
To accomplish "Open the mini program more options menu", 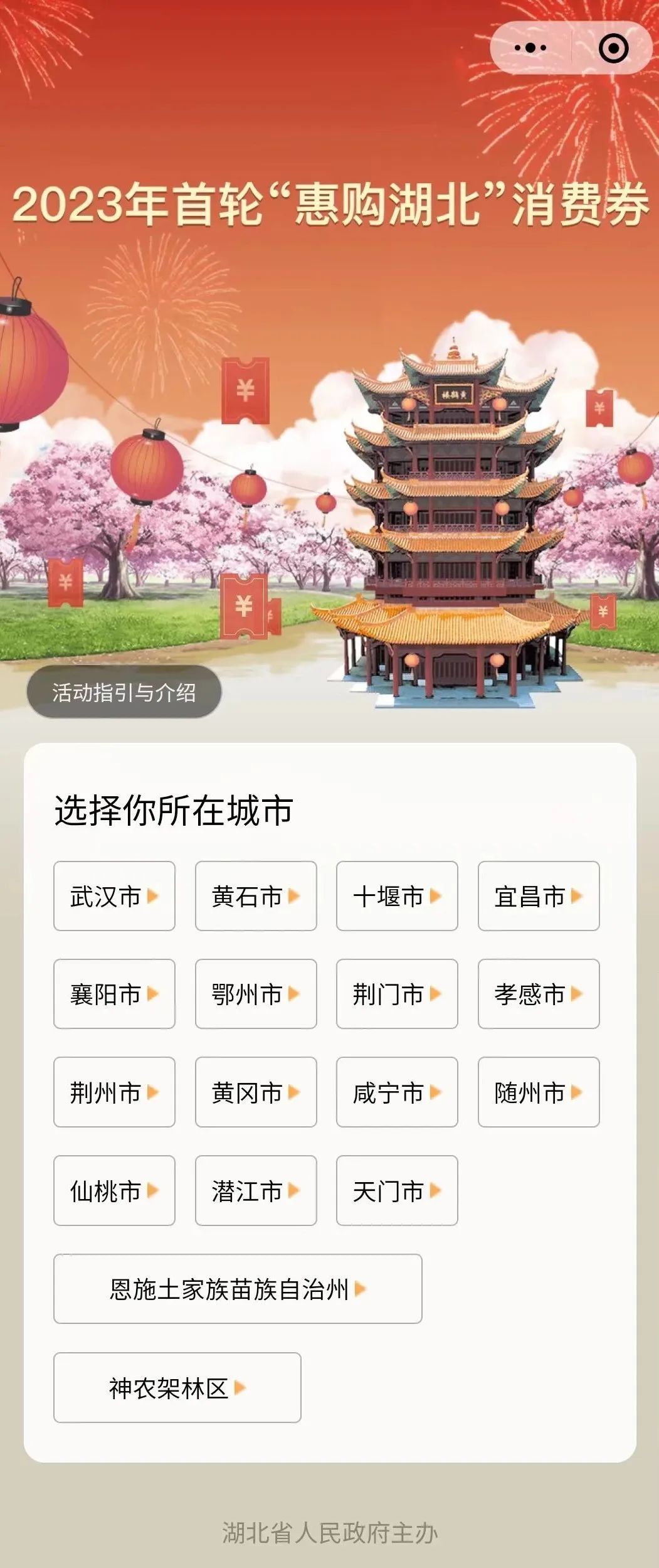I will (x=530, y=48).
